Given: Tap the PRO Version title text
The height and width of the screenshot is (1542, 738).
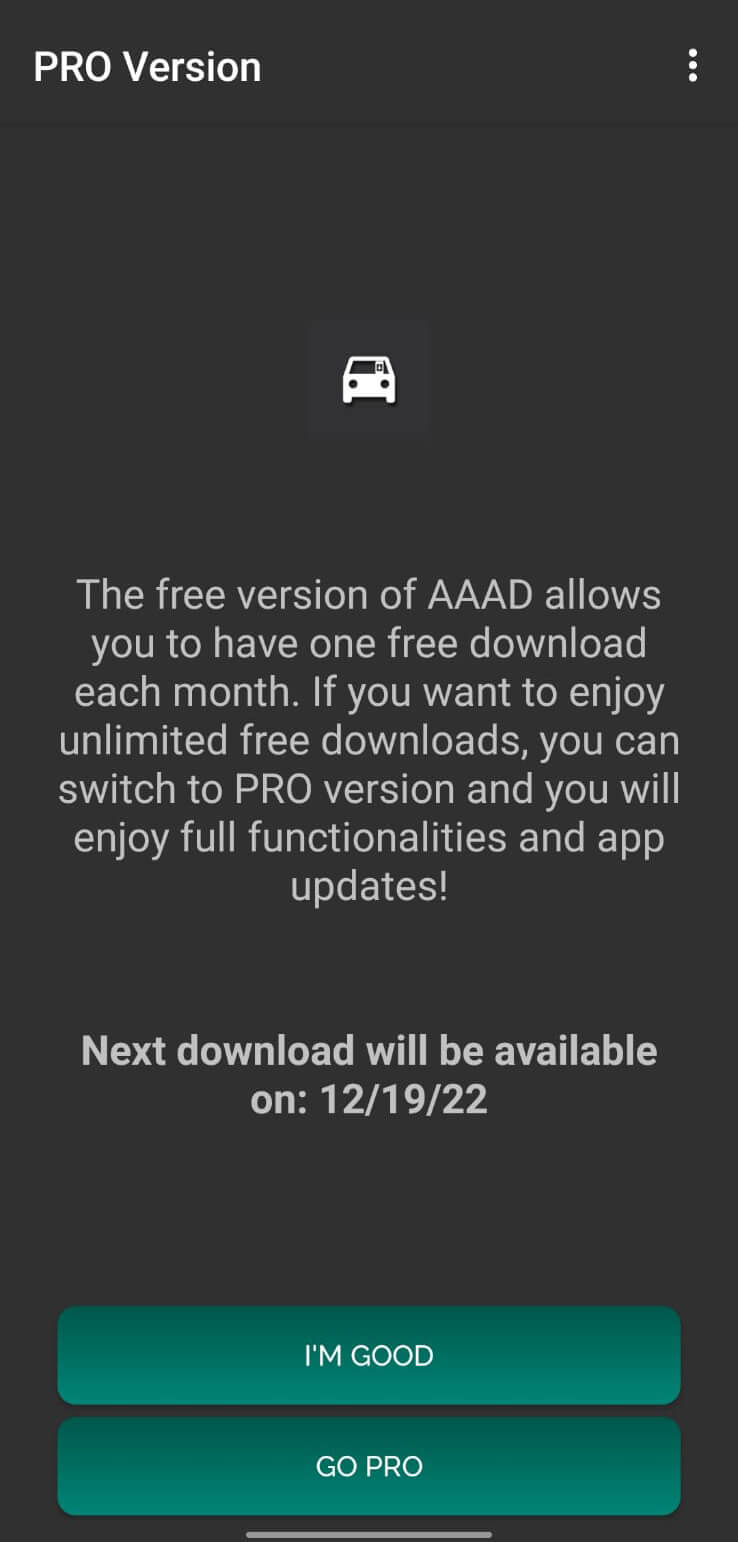Looking at the screenshot, I should (x=147, y=66).
